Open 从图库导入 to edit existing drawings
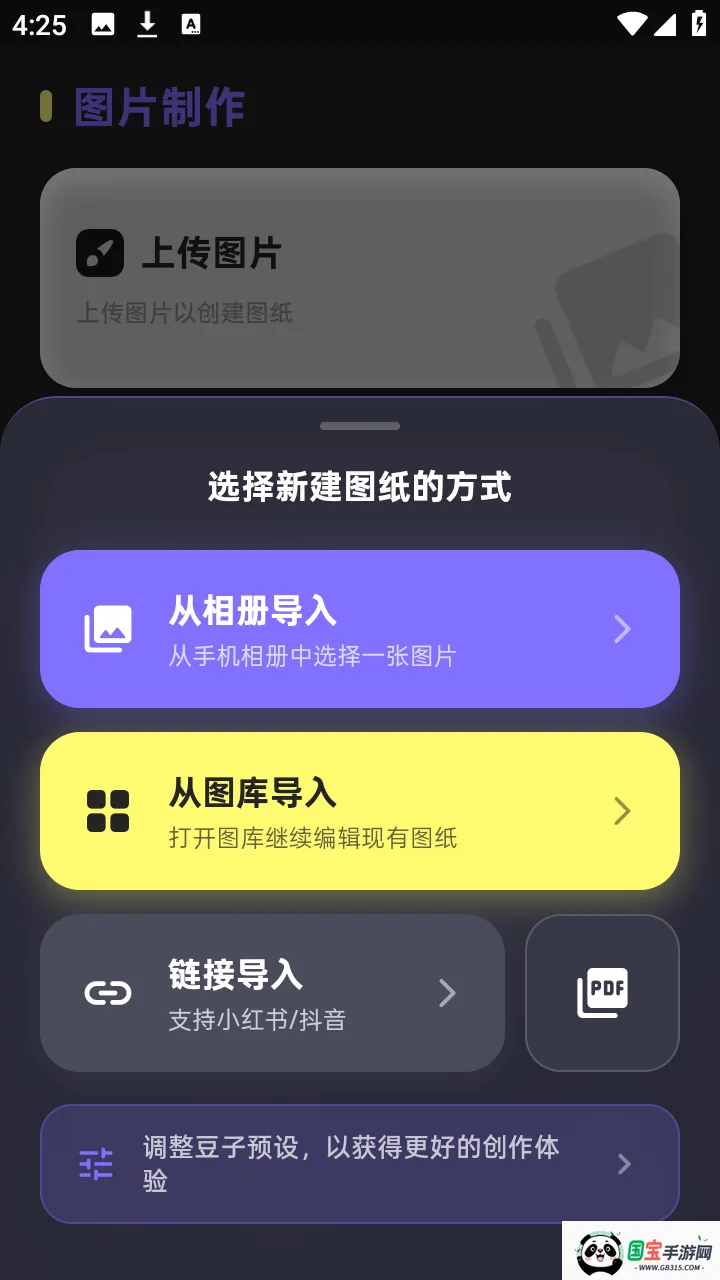Screen dimensions: 720x1280 (360, 811)
